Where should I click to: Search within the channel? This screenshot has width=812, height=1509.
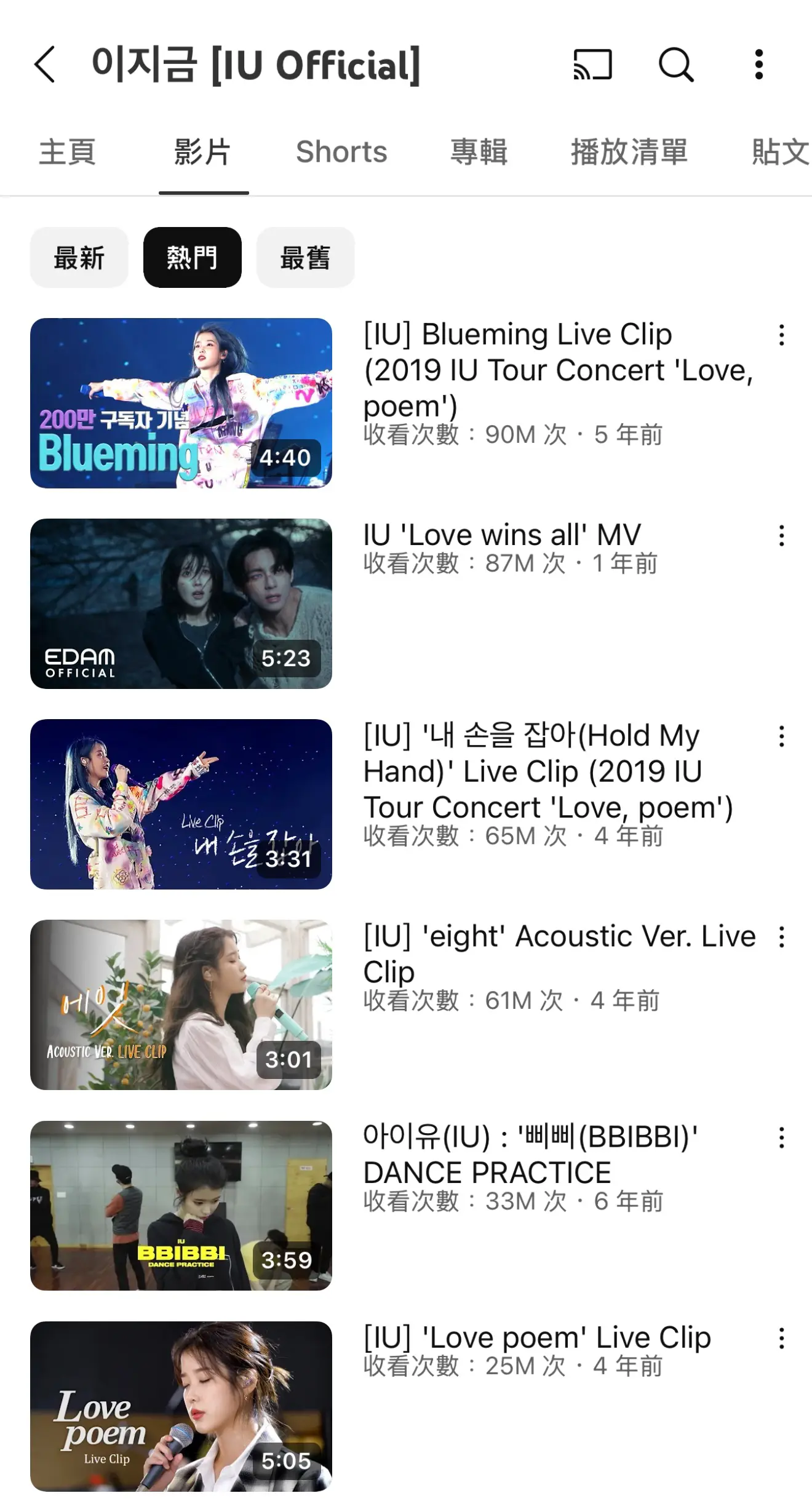676,64
